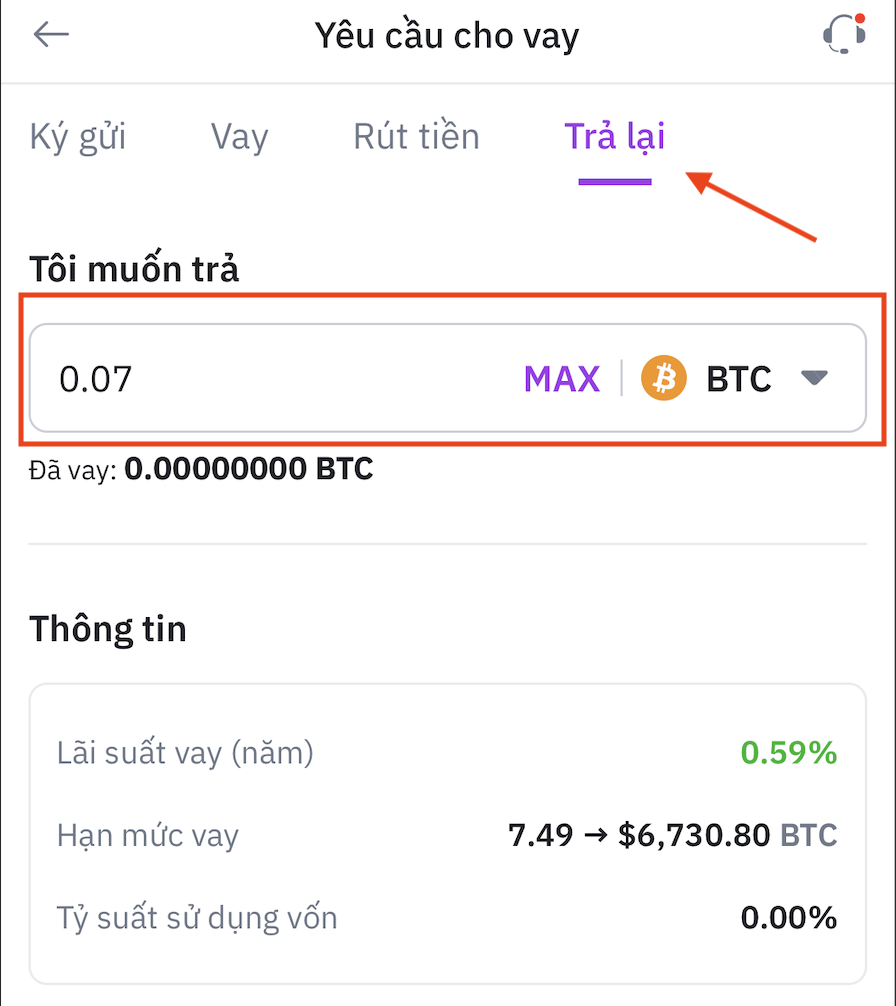
Task: Select the Trả lại tab
Action: click(x=615, y=136)
